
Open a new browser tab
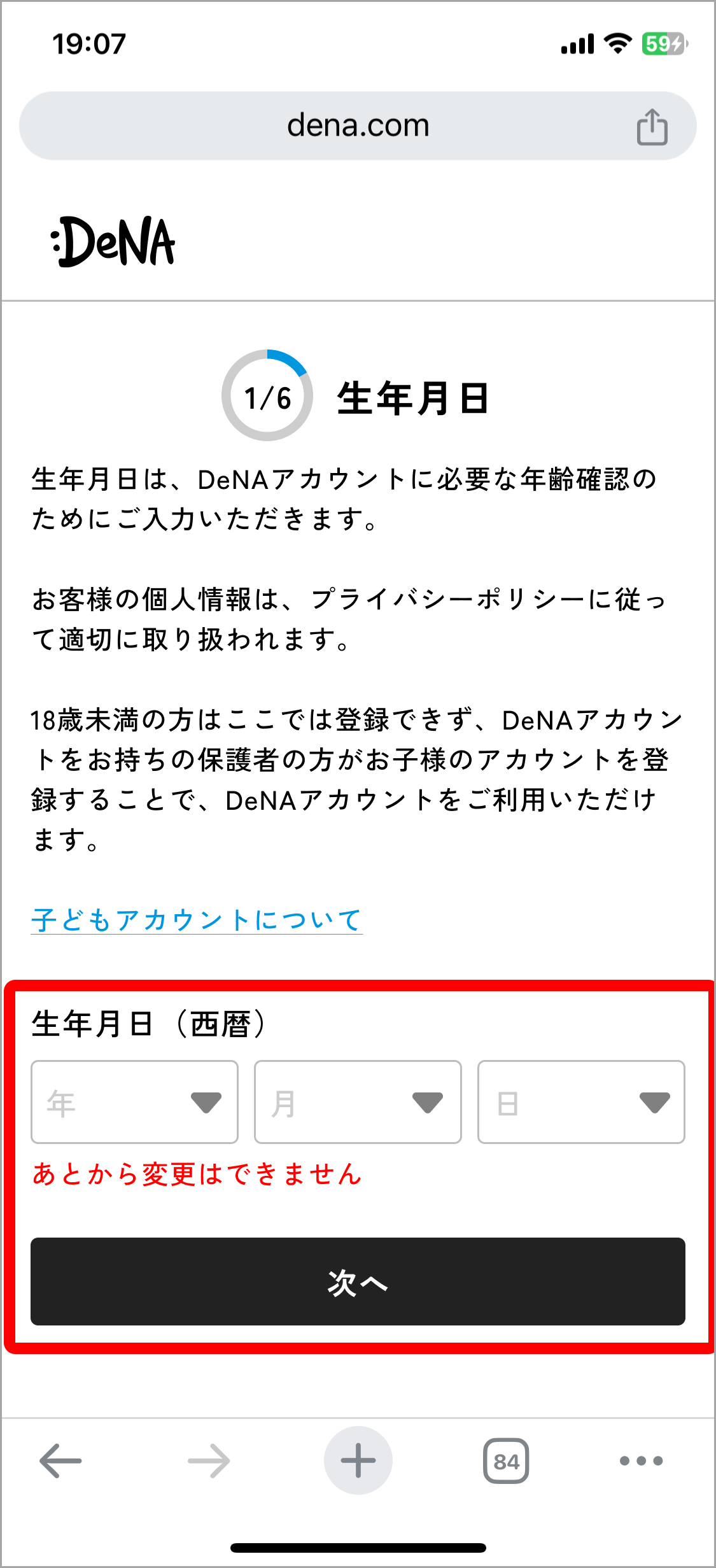click(358, 1460)
